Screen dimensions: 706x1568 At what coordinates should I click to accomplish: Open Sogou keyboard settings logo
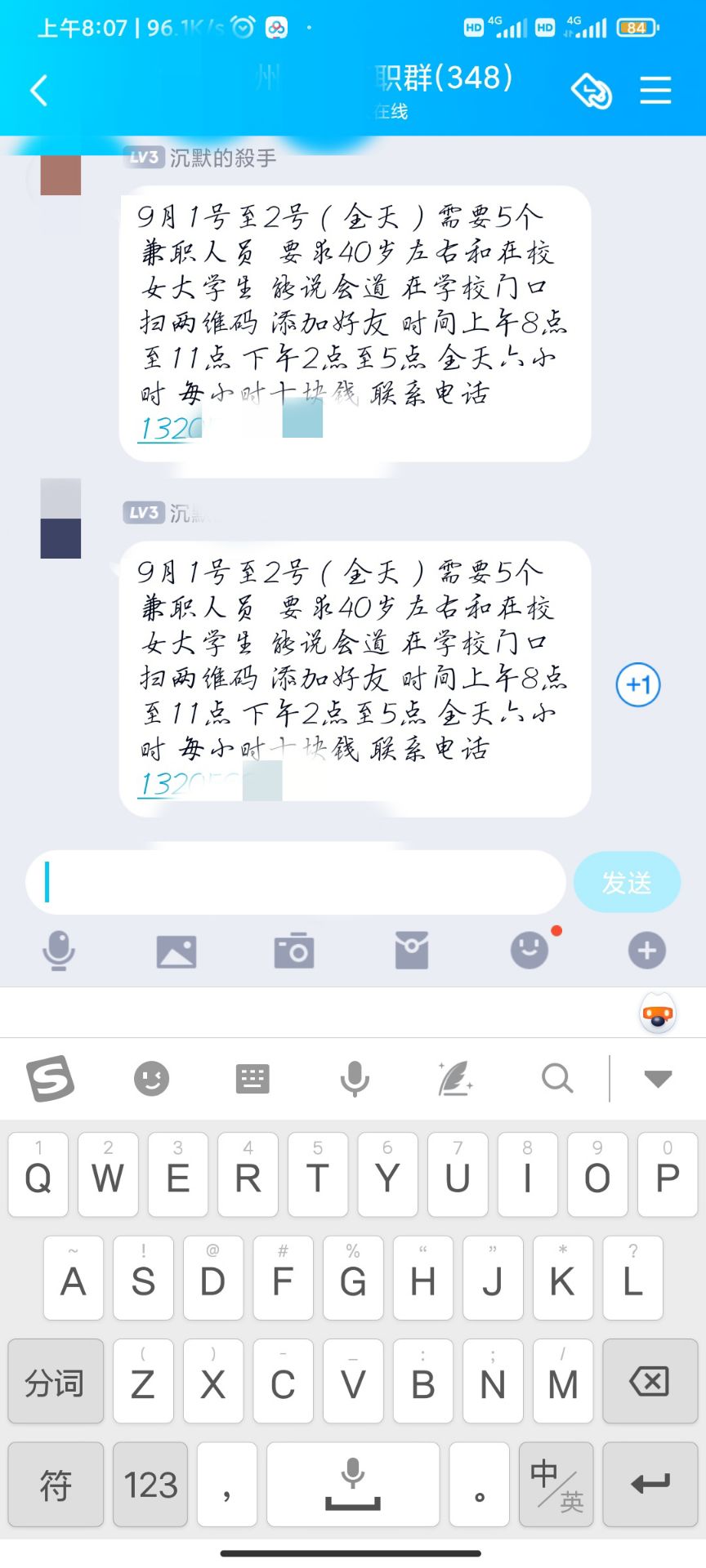(51, 1079)
